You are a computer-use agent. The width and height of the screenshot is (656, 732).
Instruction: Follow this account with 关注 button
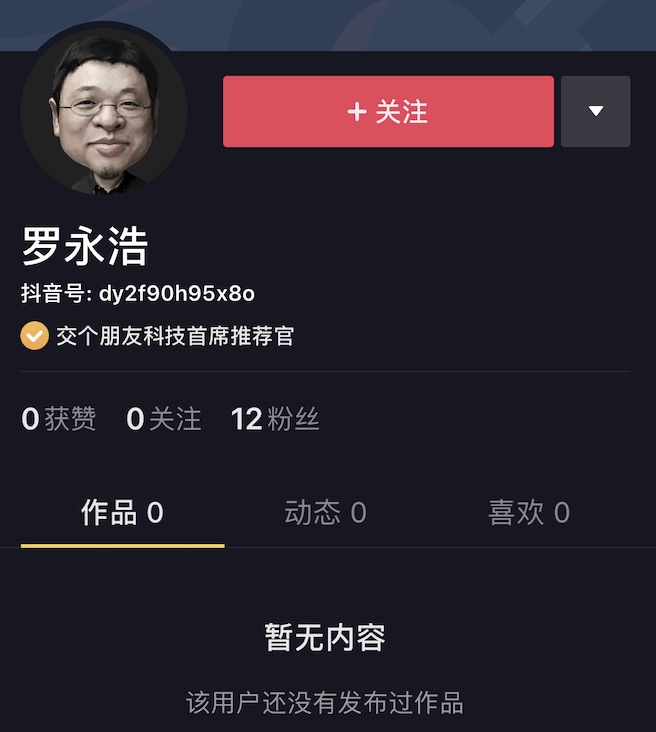click(388, 112)
